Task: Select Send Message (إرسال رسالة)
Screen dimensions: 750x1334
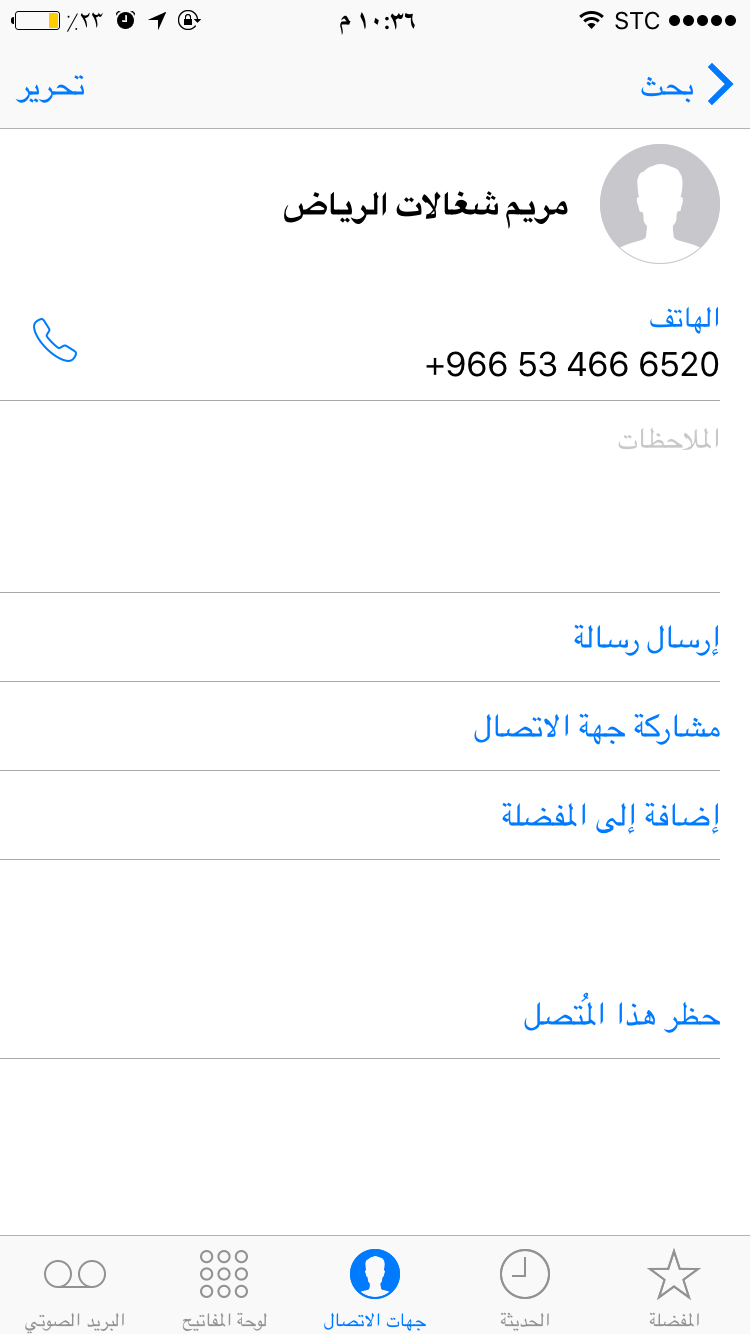Action: (x=646, y=638)
